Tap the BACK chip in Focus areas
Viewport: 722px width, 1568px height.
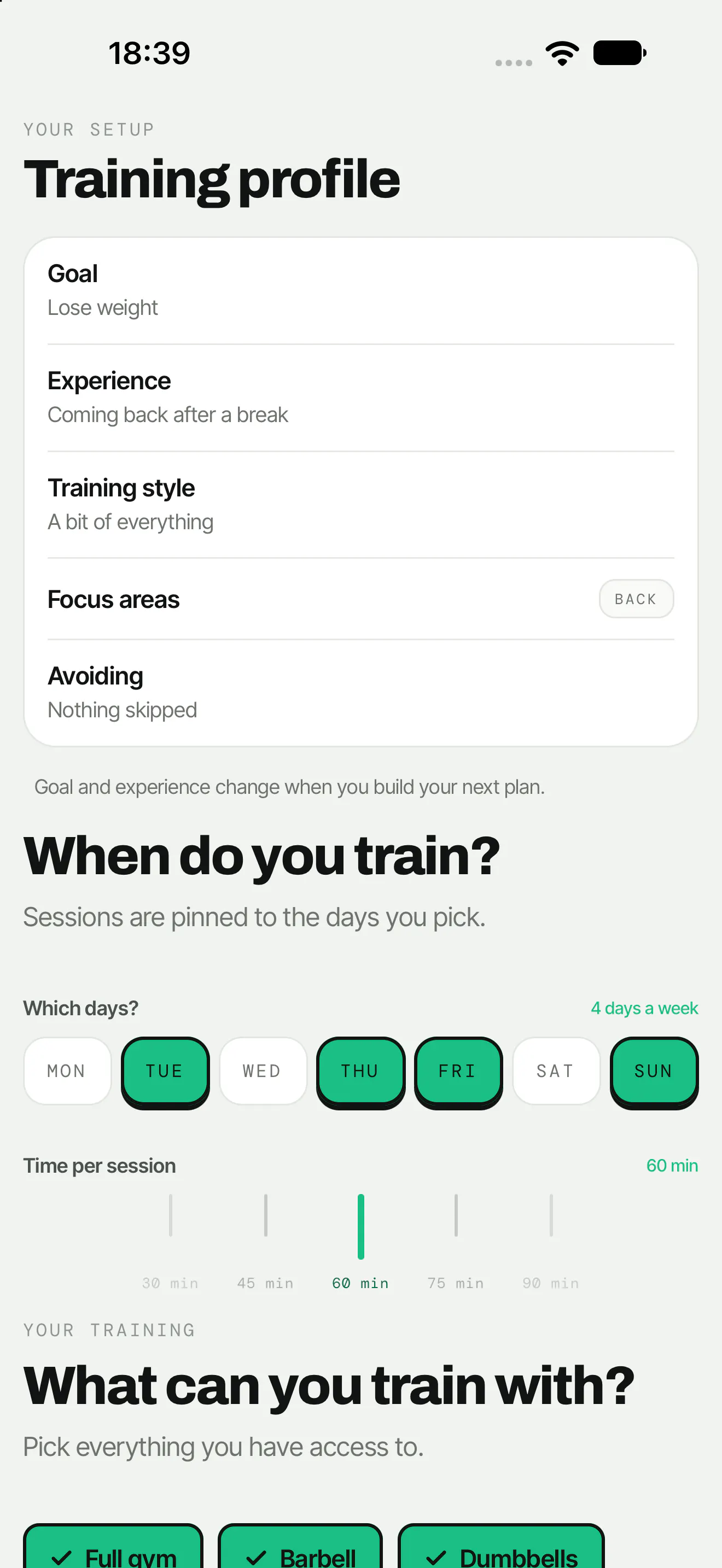click(636, 599)
